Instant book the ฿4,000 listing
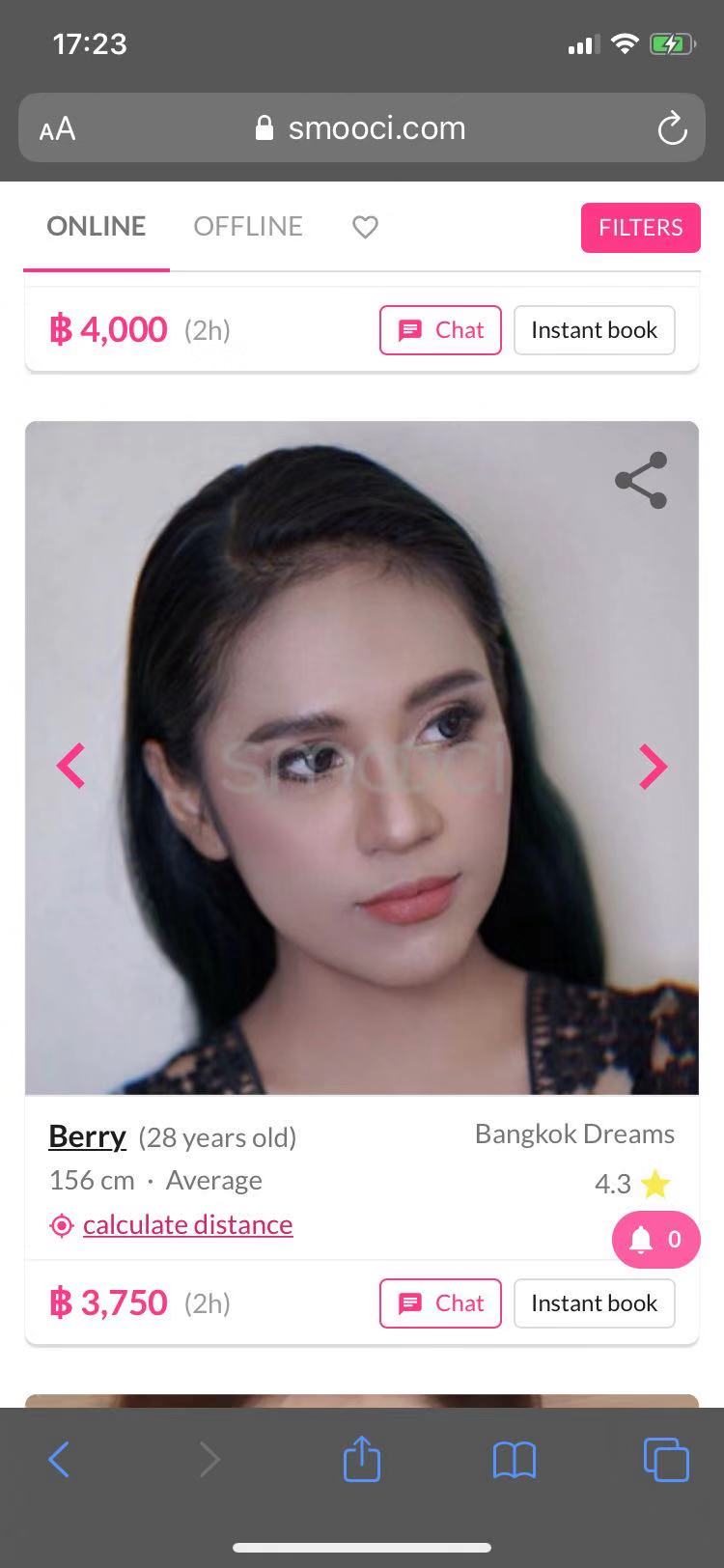Image resolution: width=724 pixels, height=1568 pixels. click(x=594, y=329)
